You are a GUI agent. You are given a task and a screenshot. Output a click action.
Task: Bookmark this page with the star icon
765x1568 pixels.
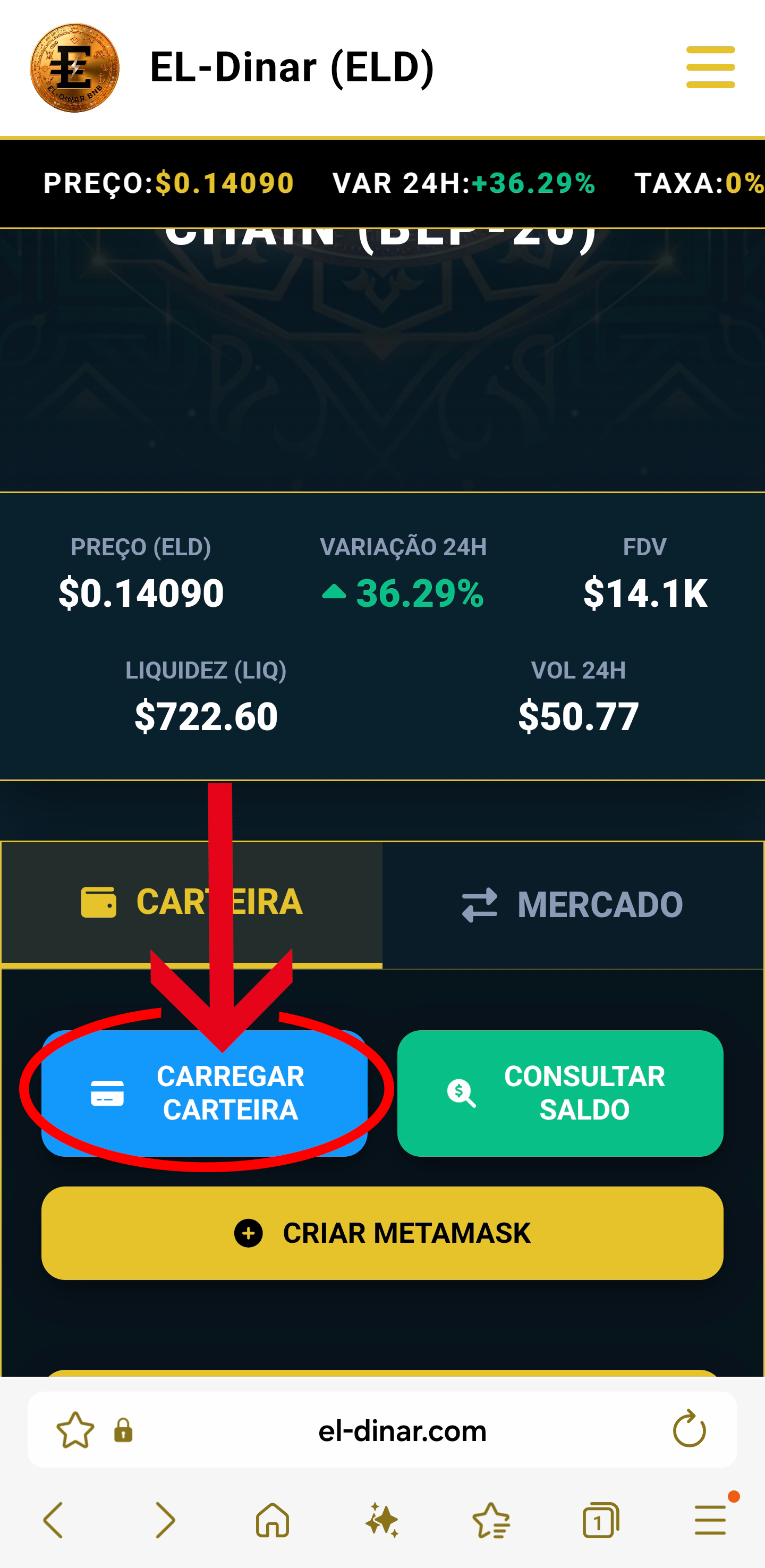75,1430
